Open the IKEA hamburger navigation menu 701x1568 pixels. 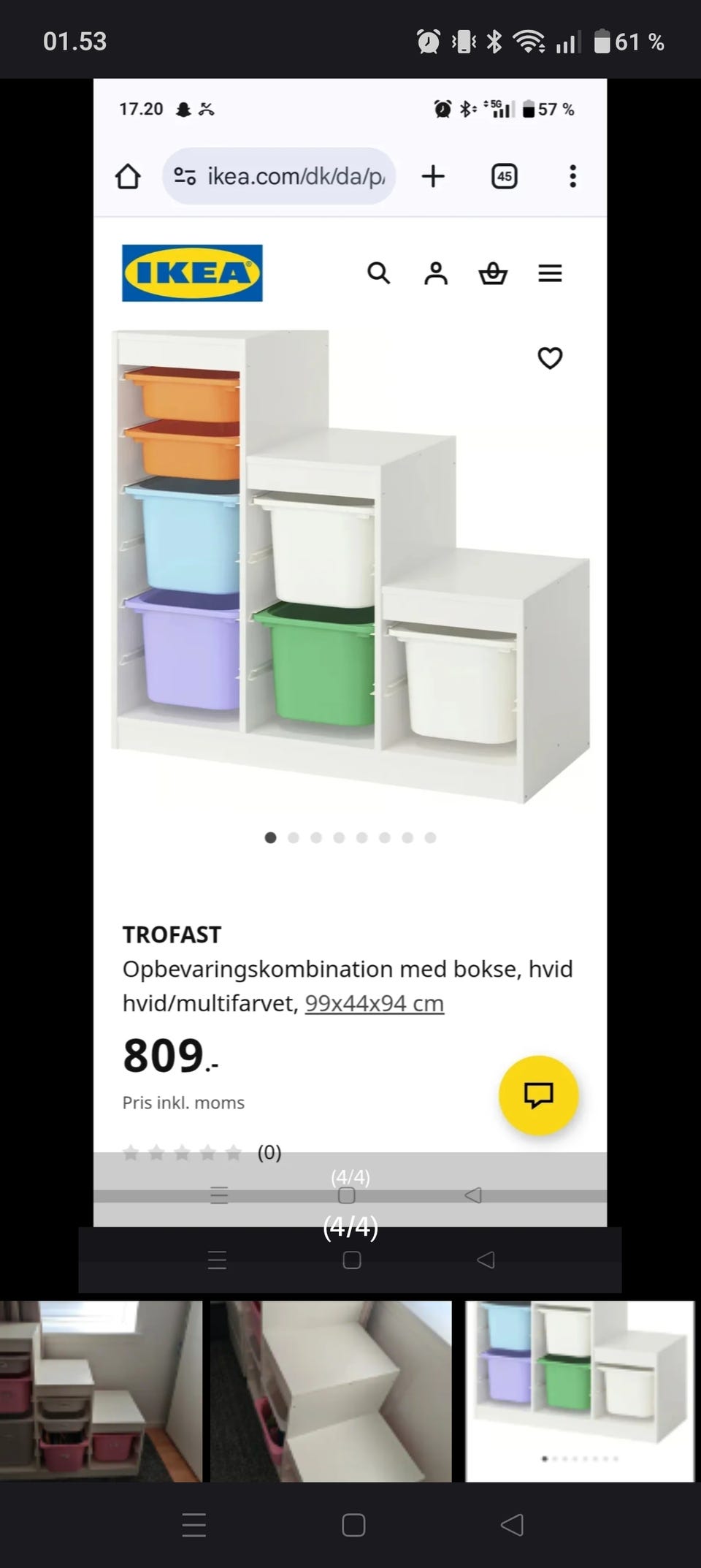point(550,274)
